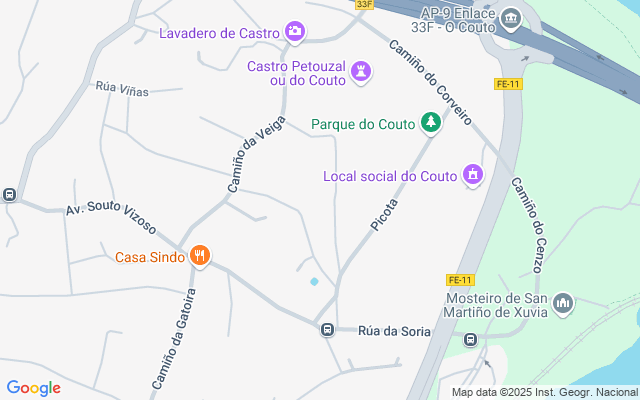Open the Castro Petouzal ou do Couto marker
This screenshot has width=640, height=400.
click(361, 71)
